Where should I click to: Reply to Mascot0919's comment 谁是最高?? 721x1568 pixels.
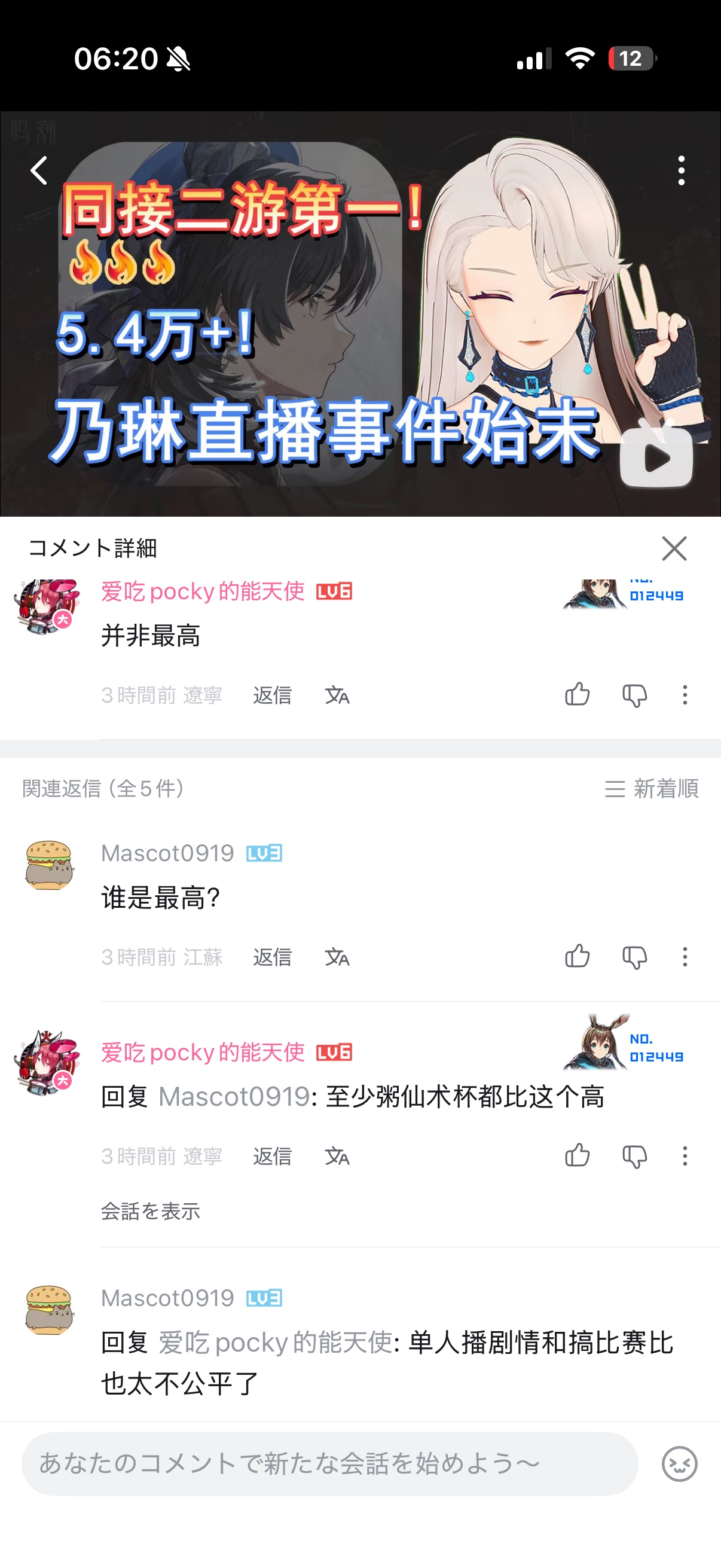[x=272, y=957]
